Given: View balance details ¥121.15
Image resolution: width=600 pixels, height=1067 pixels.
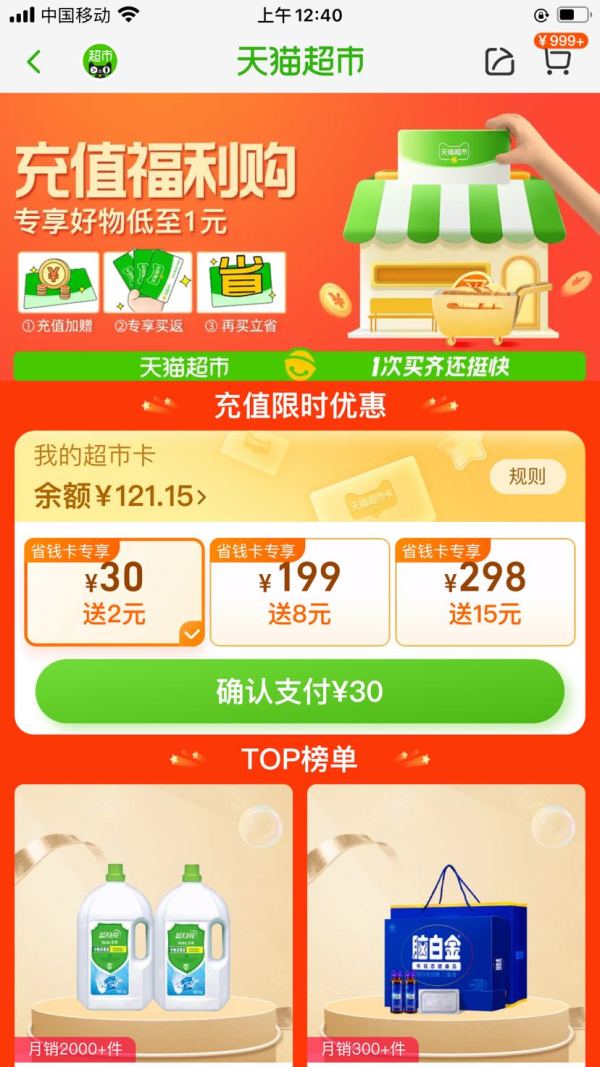Looking at the screenshot, I should pyautogui.click(x=120, y=496).
